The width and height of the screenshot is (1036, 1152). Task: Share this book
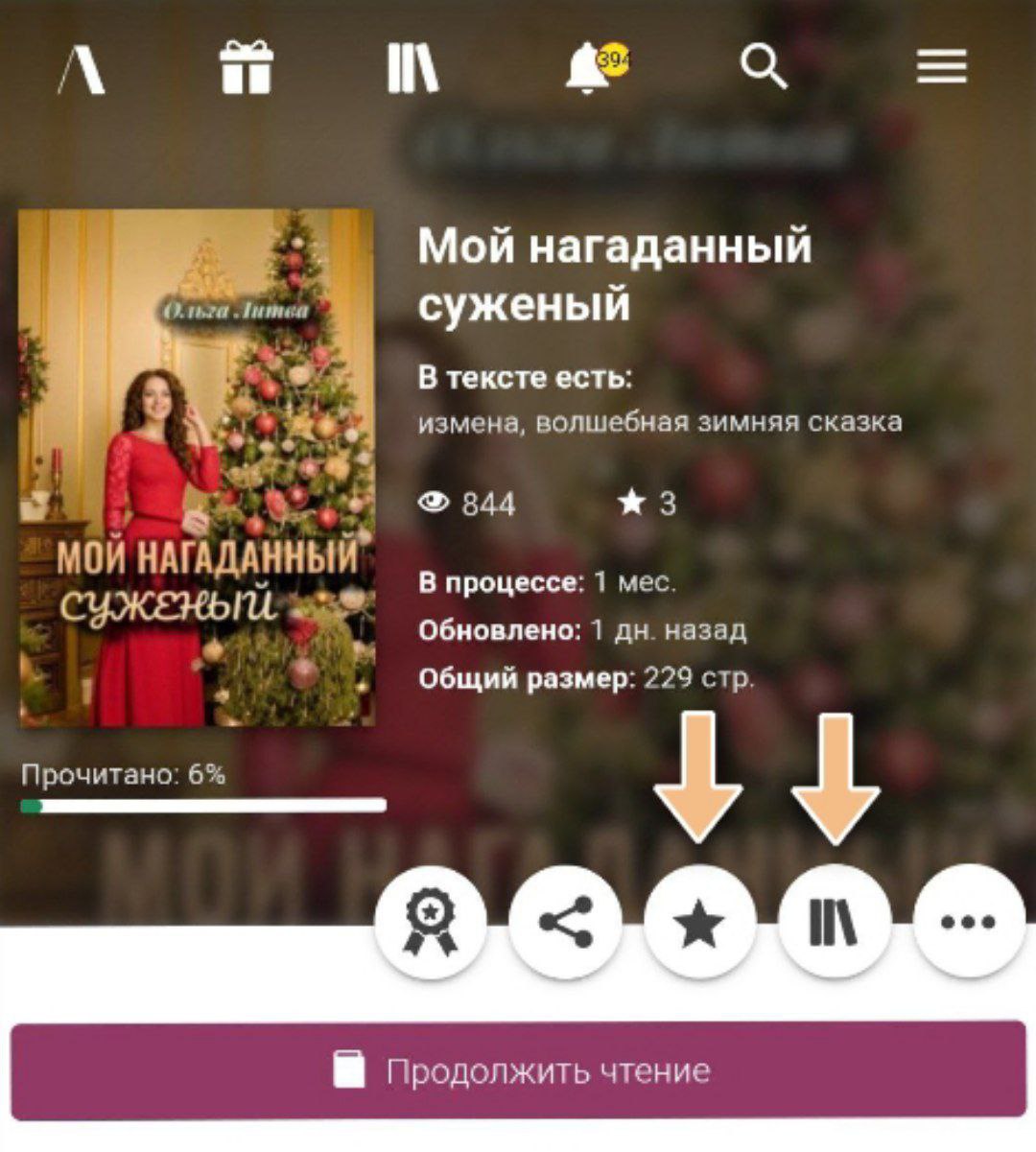pos(565,923)
